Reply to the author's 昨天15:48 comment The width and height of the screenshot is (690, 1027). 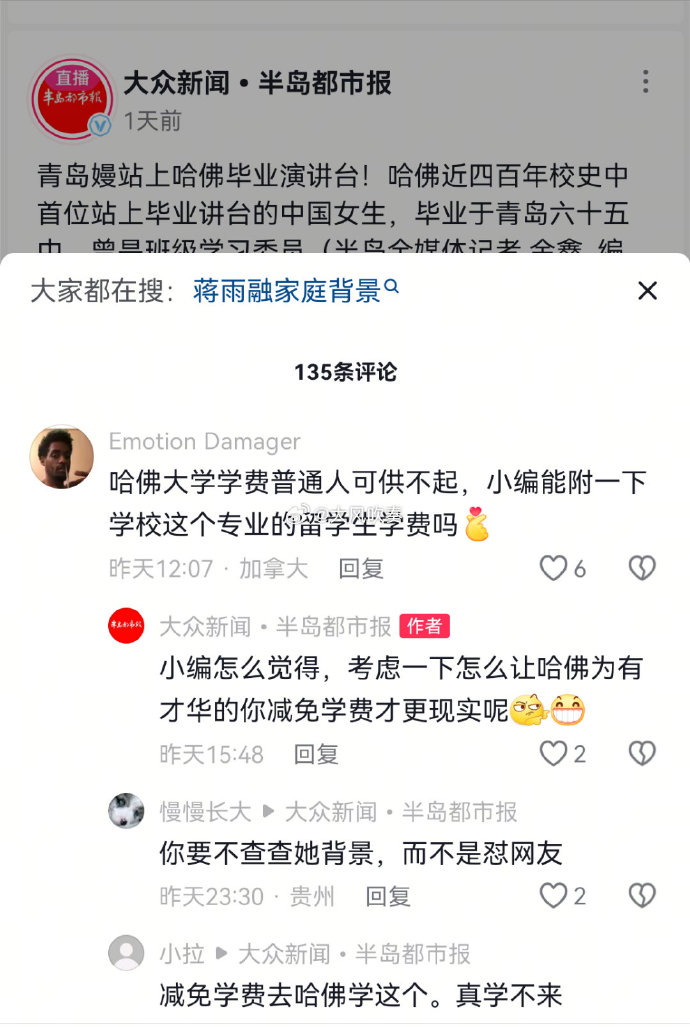click(316, 754)
